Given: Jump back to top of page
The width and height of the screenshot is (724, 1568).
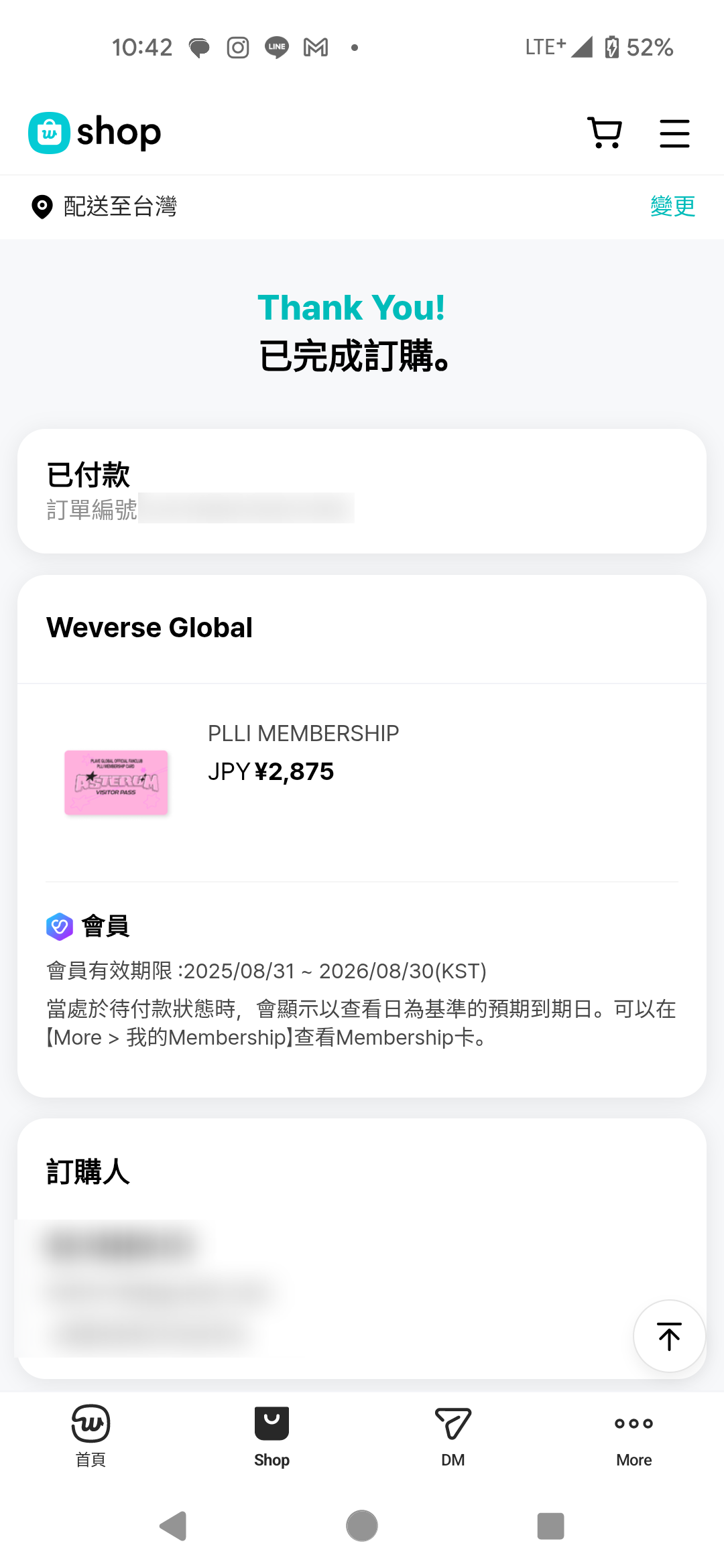Looking at the screenshot, I should point(669,1336).
